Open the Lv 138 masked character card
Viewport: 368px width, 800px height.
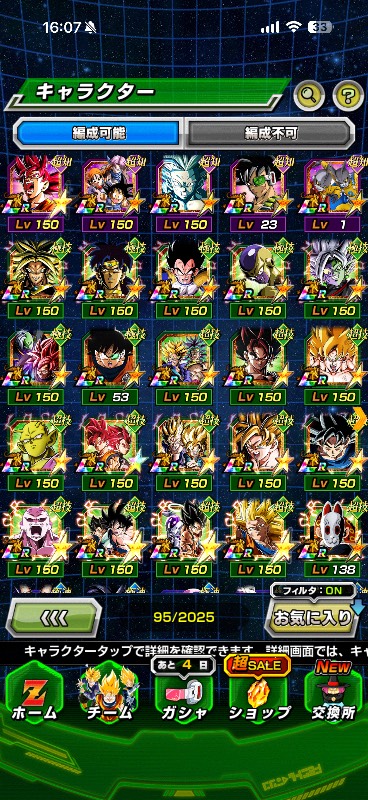[x=332, y=539]
